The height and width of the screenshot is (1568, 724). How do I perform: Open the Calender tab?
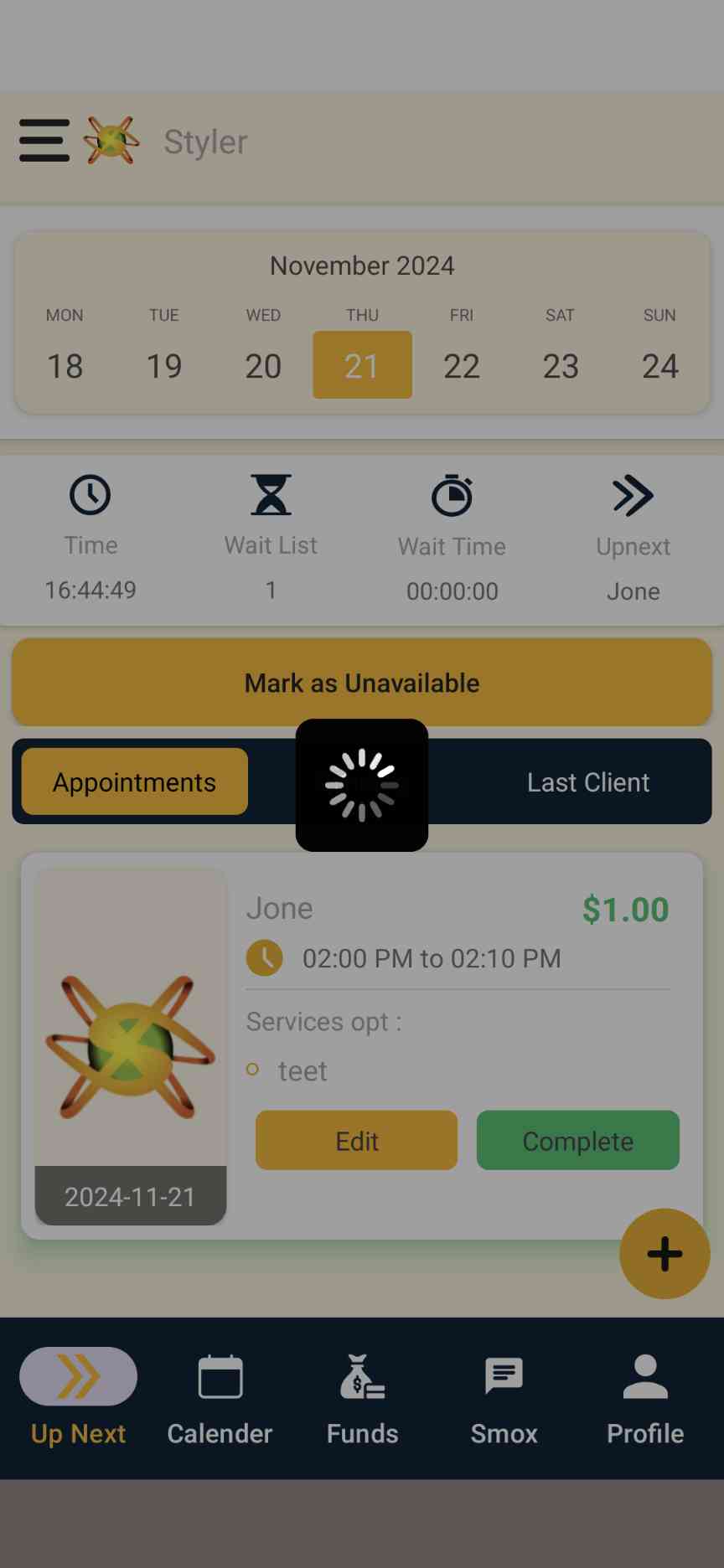point(220,1397)
